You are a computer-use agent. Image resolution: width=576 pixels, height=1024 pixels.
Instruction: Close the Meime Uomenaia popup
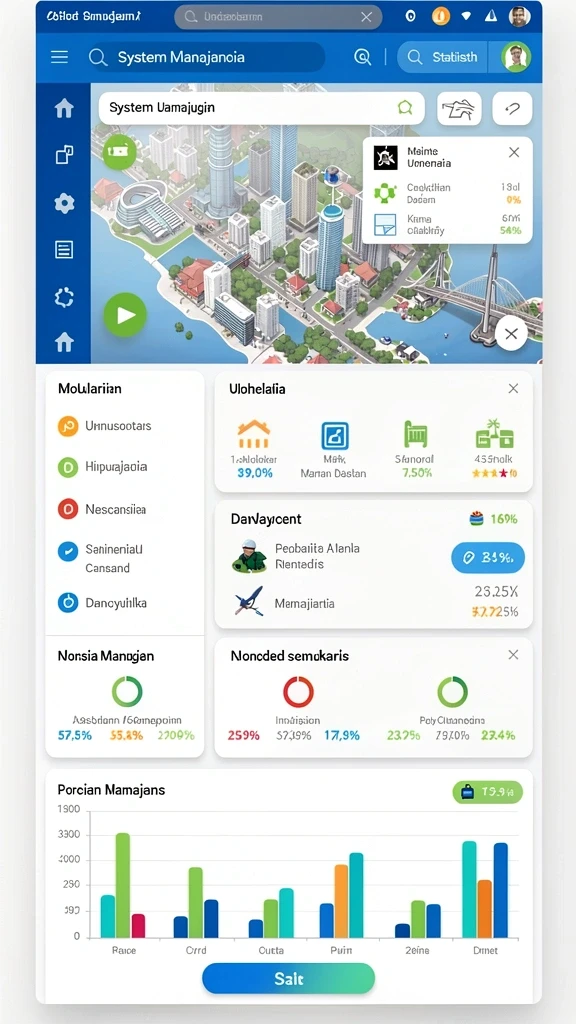click(514, 153)
